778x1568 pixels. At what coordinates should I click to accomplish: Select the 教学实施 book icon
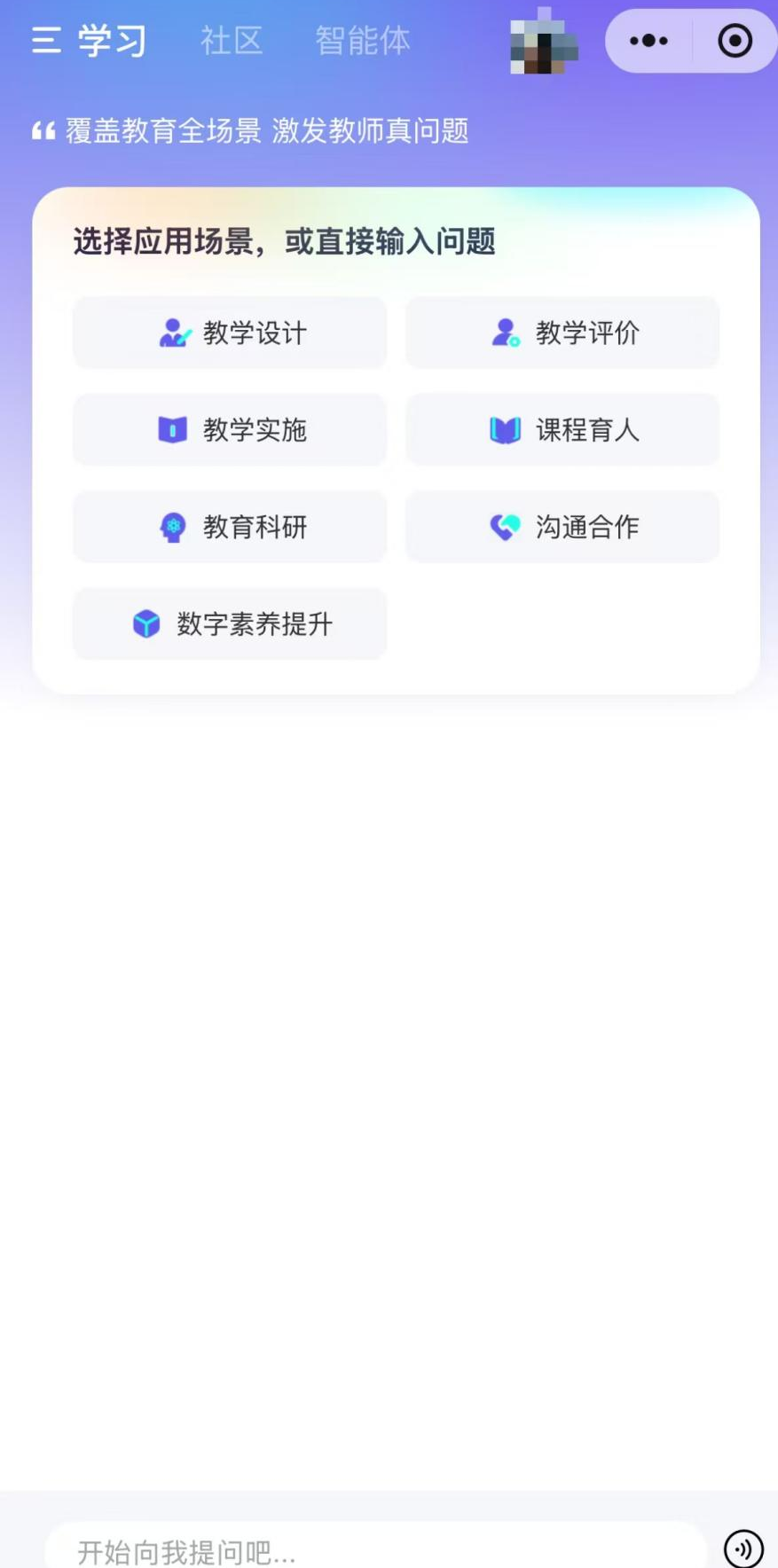coord(174,430)
